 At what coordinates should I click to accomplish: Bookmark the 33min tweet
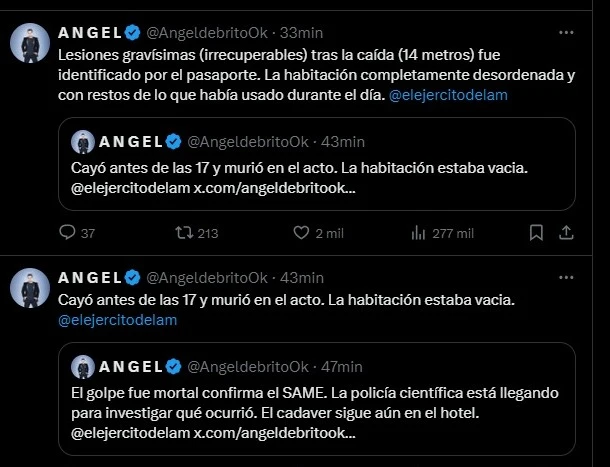pos(536,233)
